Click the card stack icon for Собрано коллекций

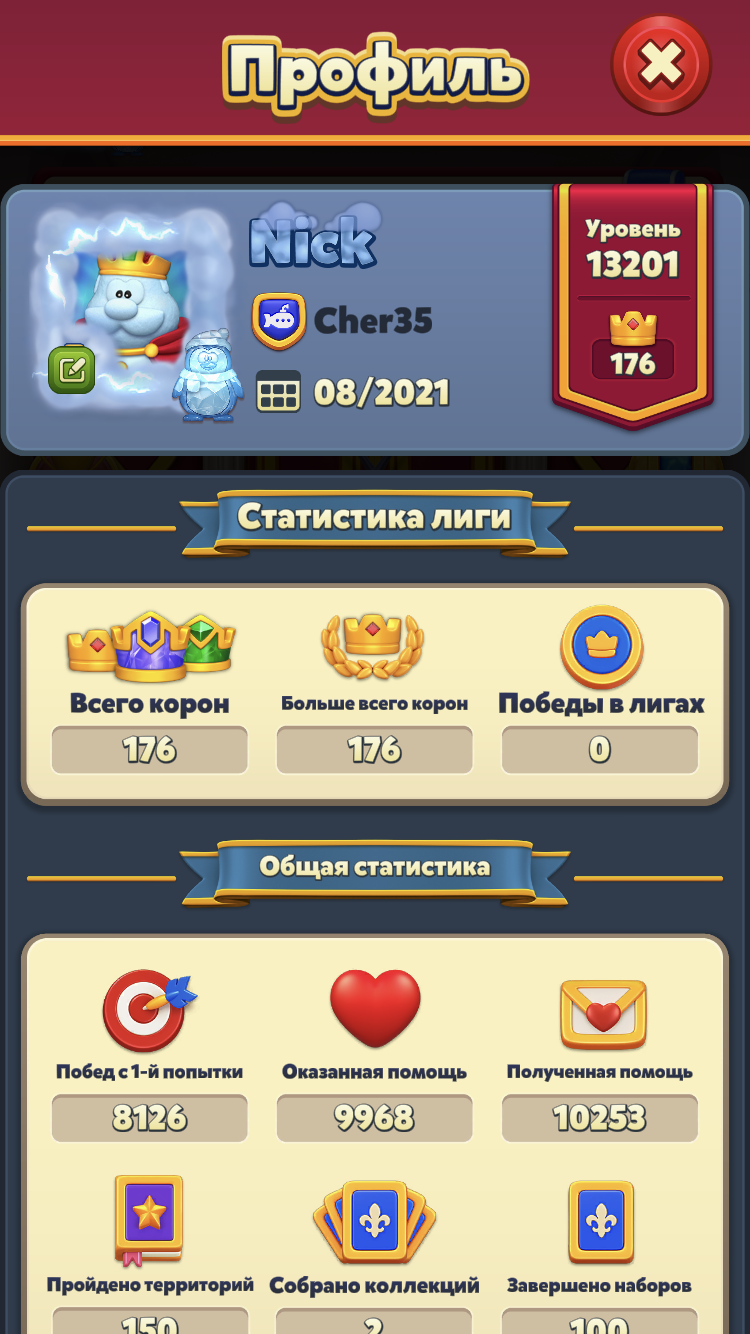[374, 1222]
